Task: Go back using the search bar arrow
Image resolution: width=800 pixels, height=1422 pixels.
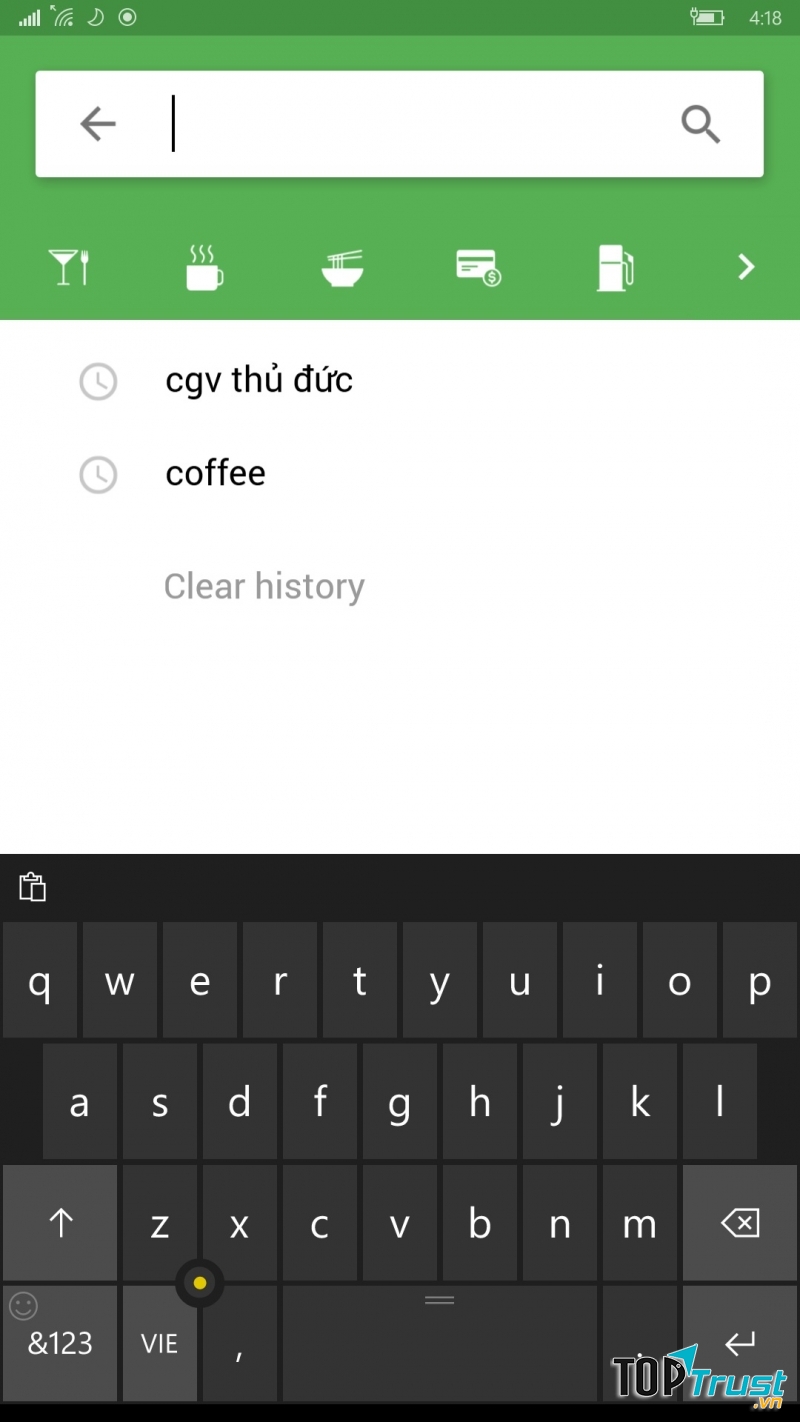Action: coord(98,124)
